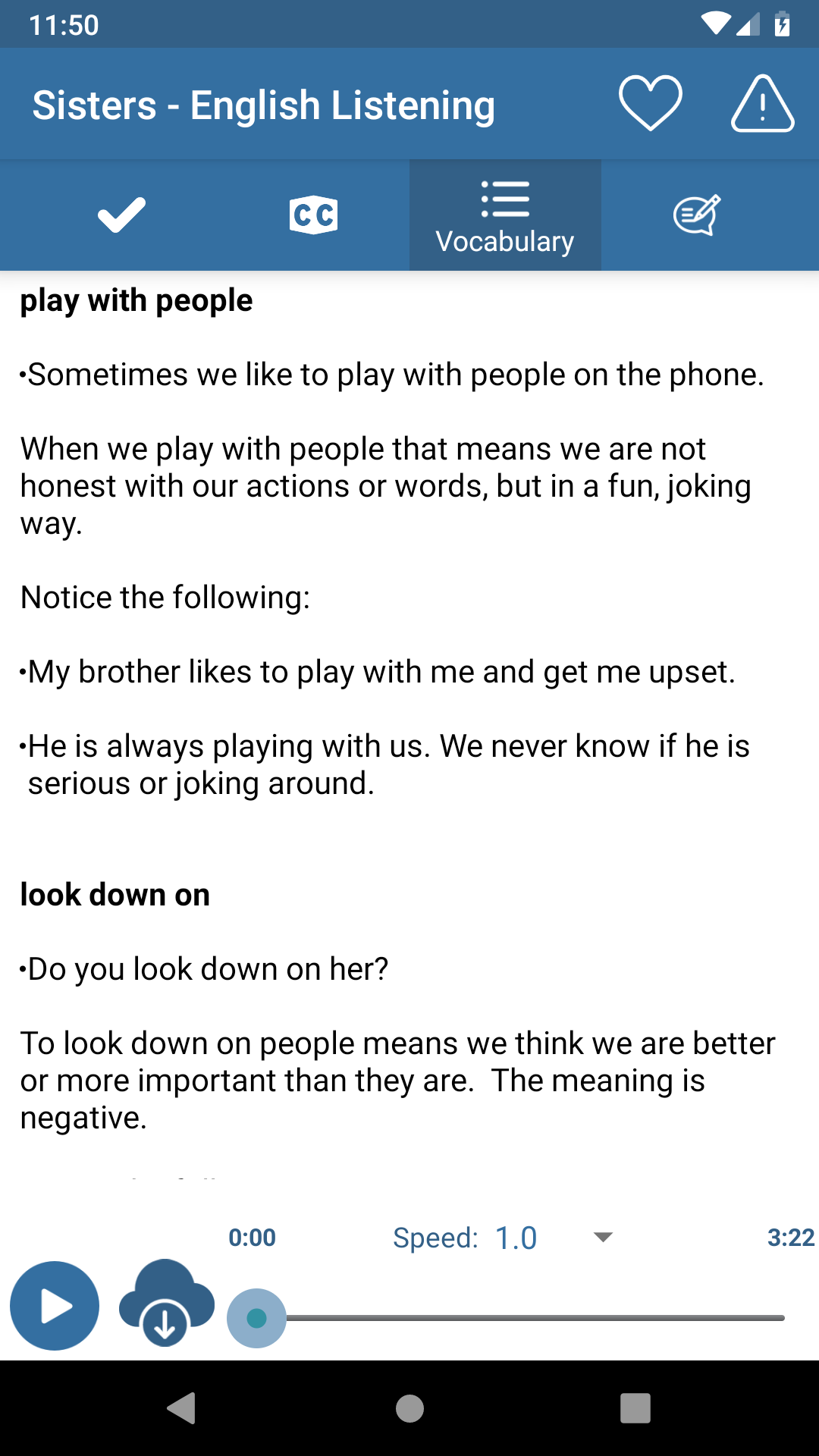Switch to the checkmark quiz tab
The height and width of the screenshot is (1456, 819).
click(121, 215)
